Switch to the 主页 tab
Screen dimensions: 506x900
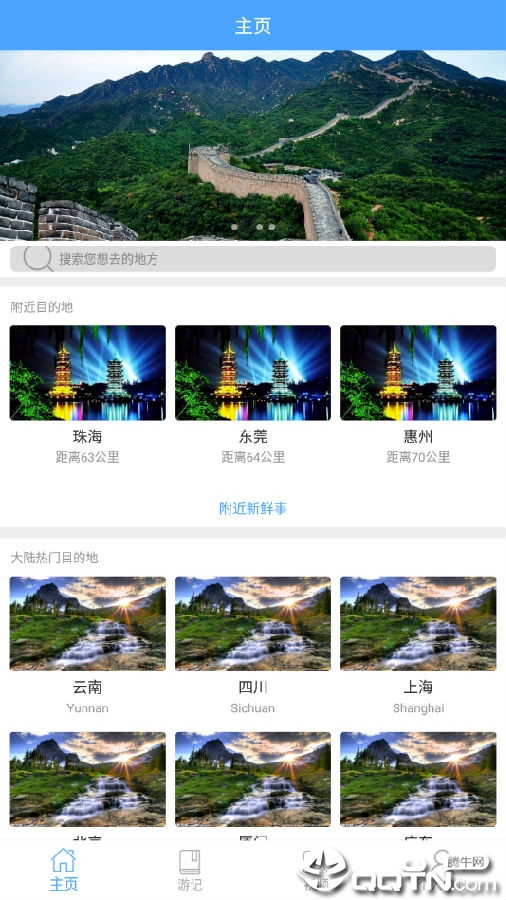click(64, 870)
